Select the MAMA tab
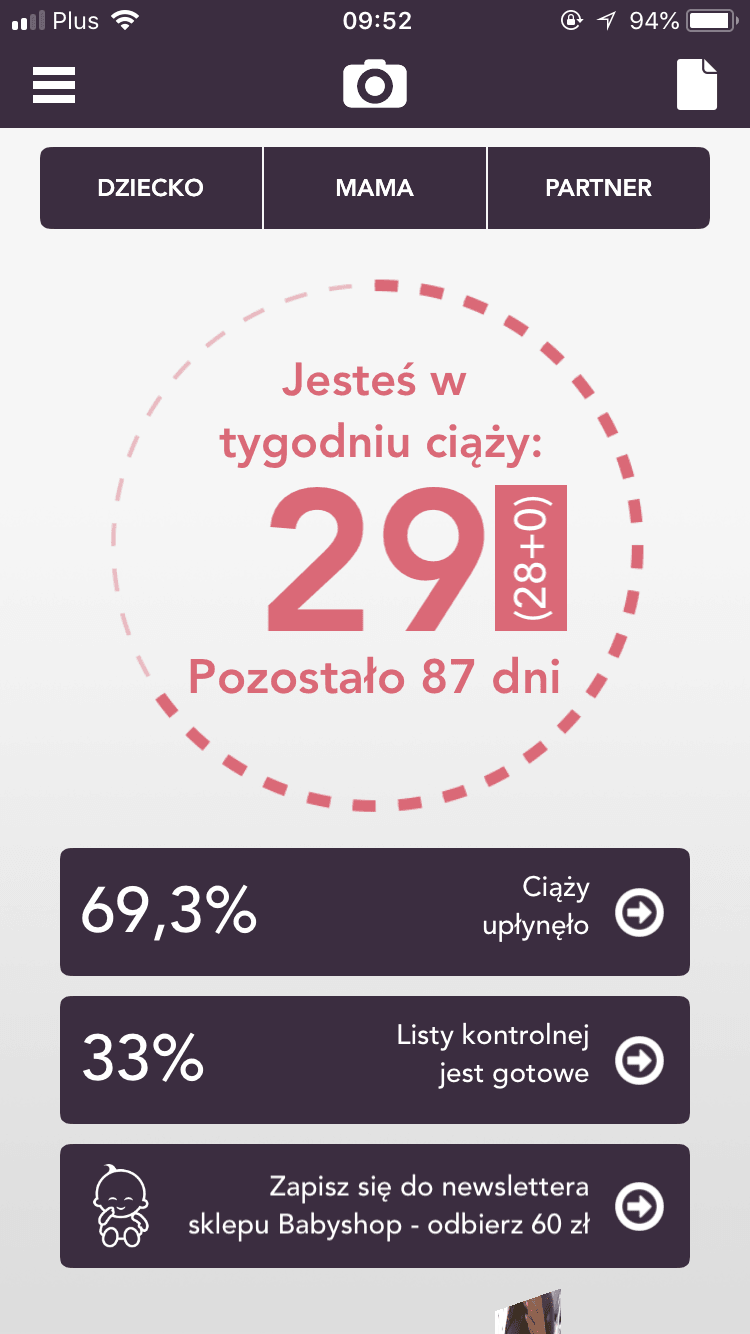750x1334 pixels. 375,188
